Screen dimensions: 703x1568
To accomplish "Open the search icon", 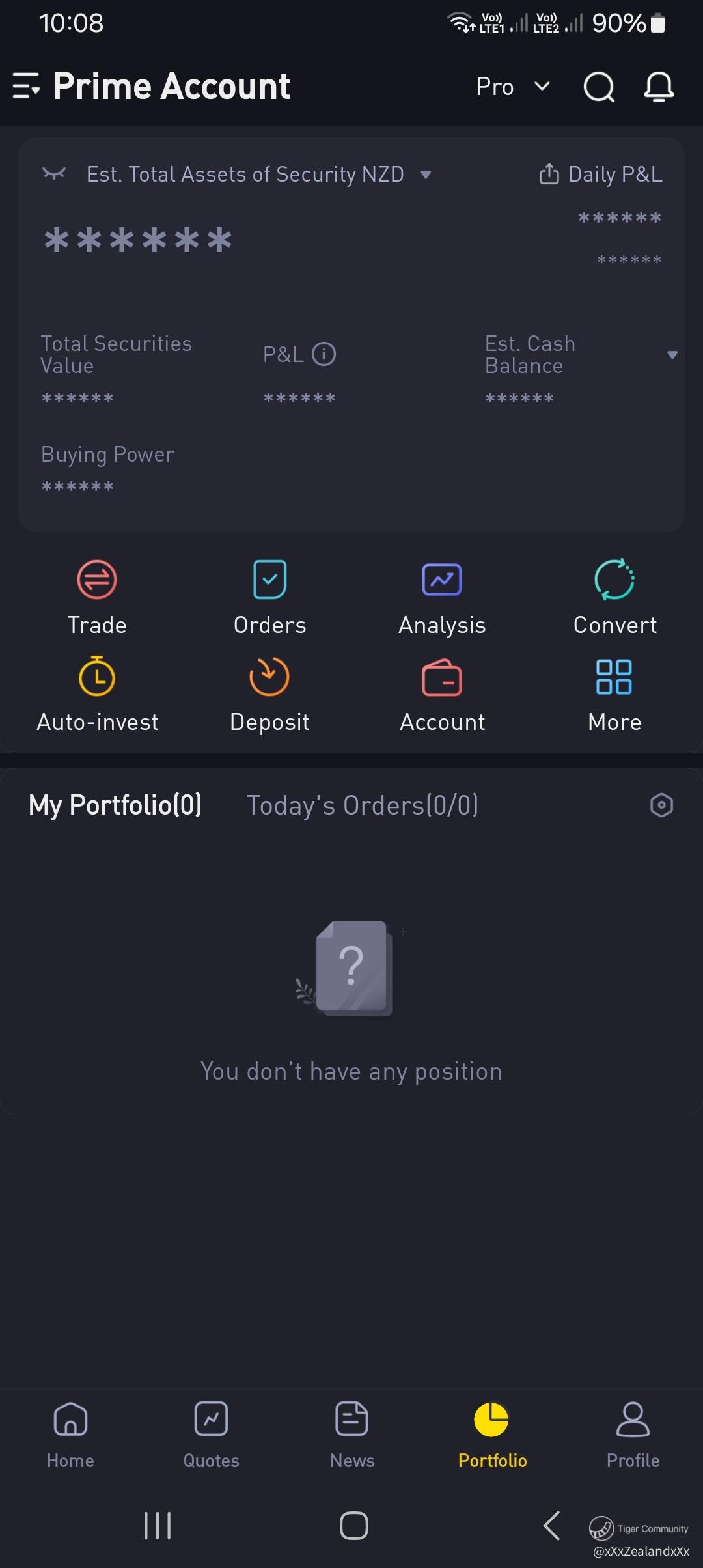I will [599, 87].
